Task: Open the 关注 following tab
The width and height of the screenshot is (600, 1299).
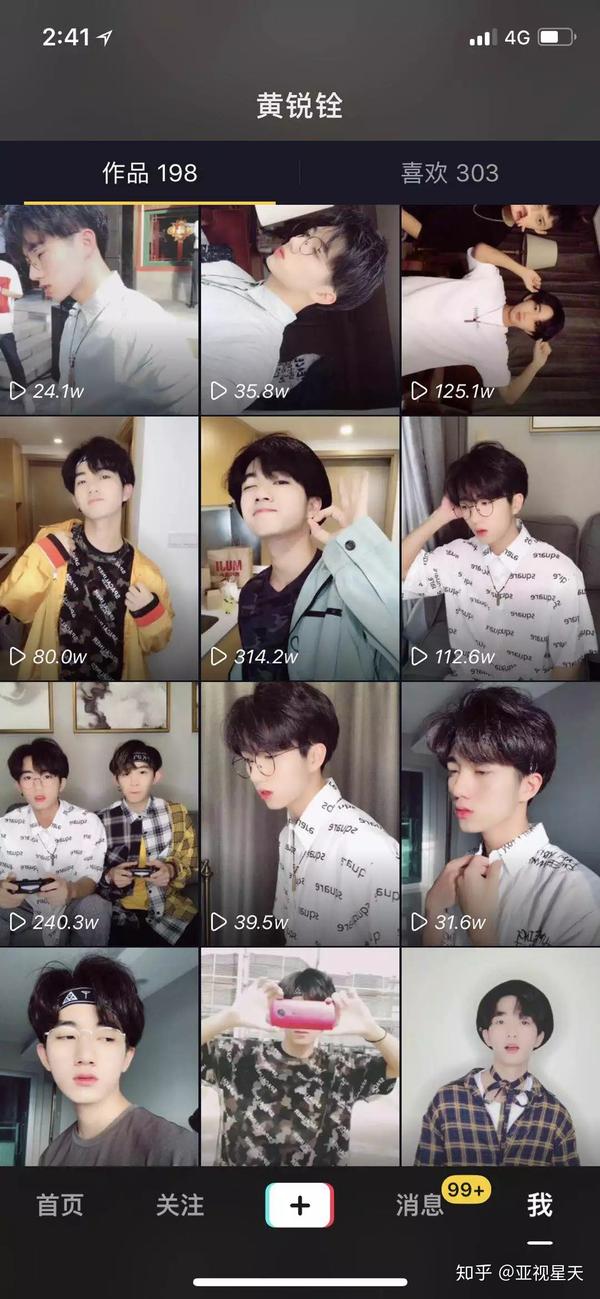Action: pos(180,1205)
